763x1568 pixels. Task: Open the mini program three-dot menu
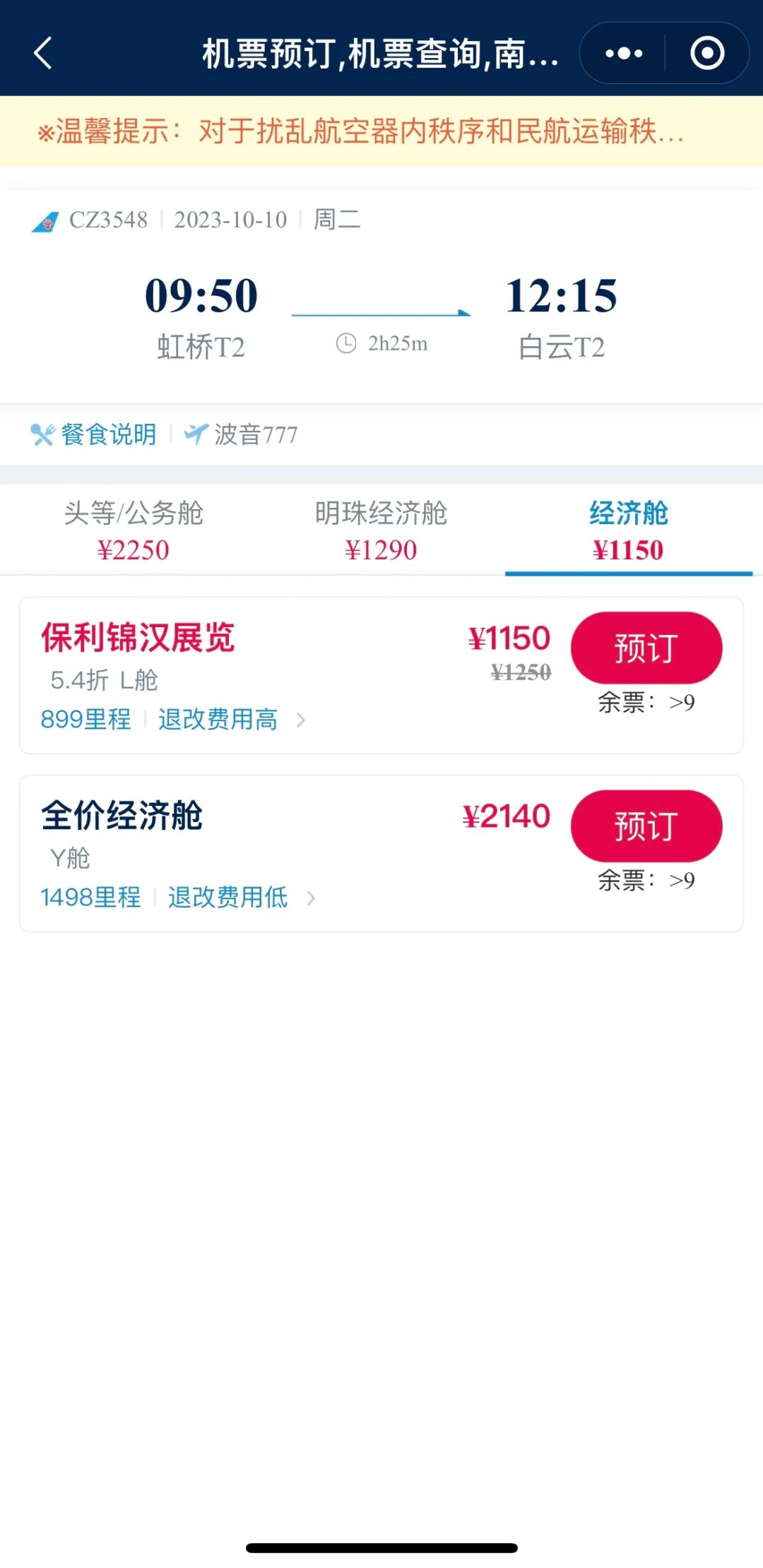tap(623, 53)
